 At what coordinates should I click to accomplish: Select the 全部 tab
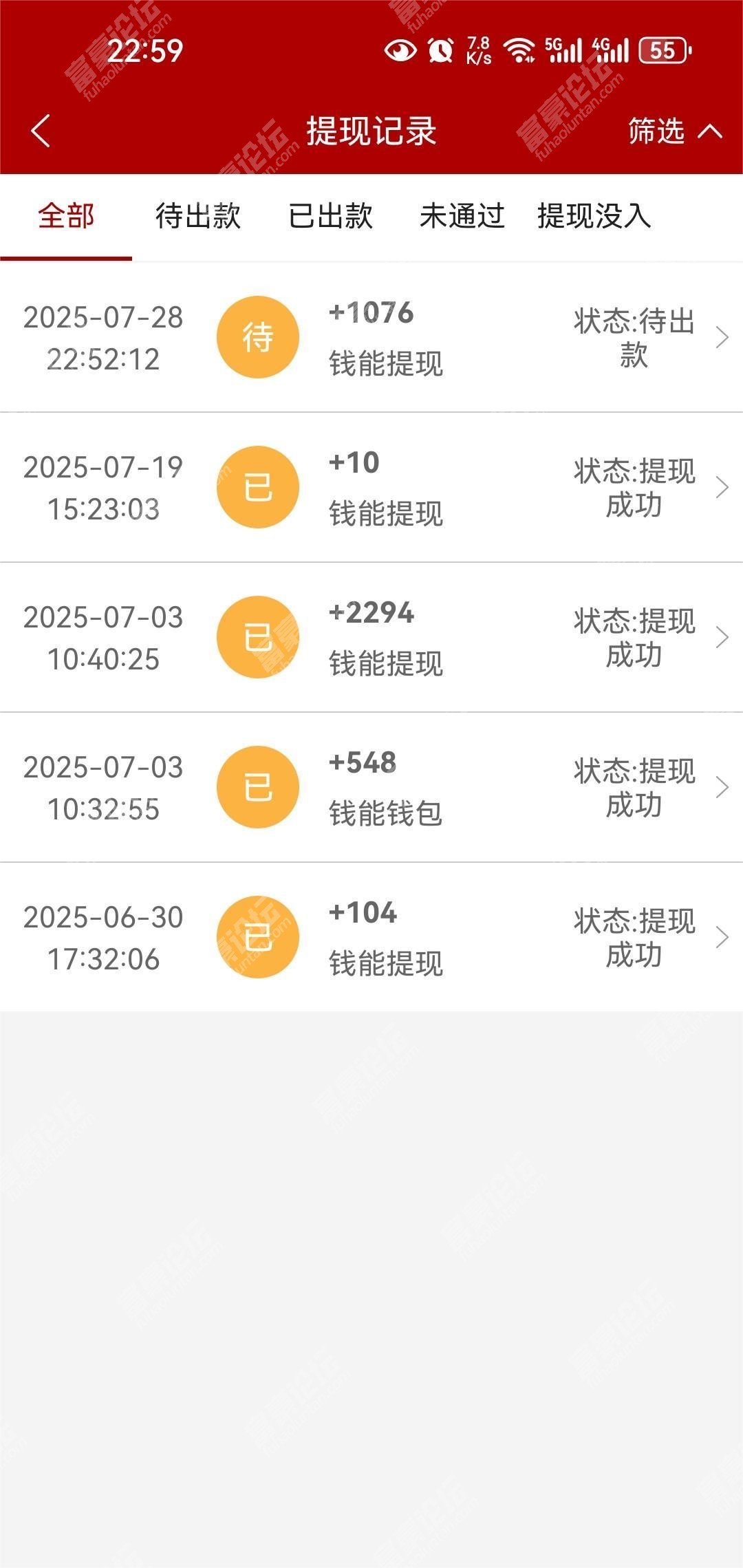point(66,216)
